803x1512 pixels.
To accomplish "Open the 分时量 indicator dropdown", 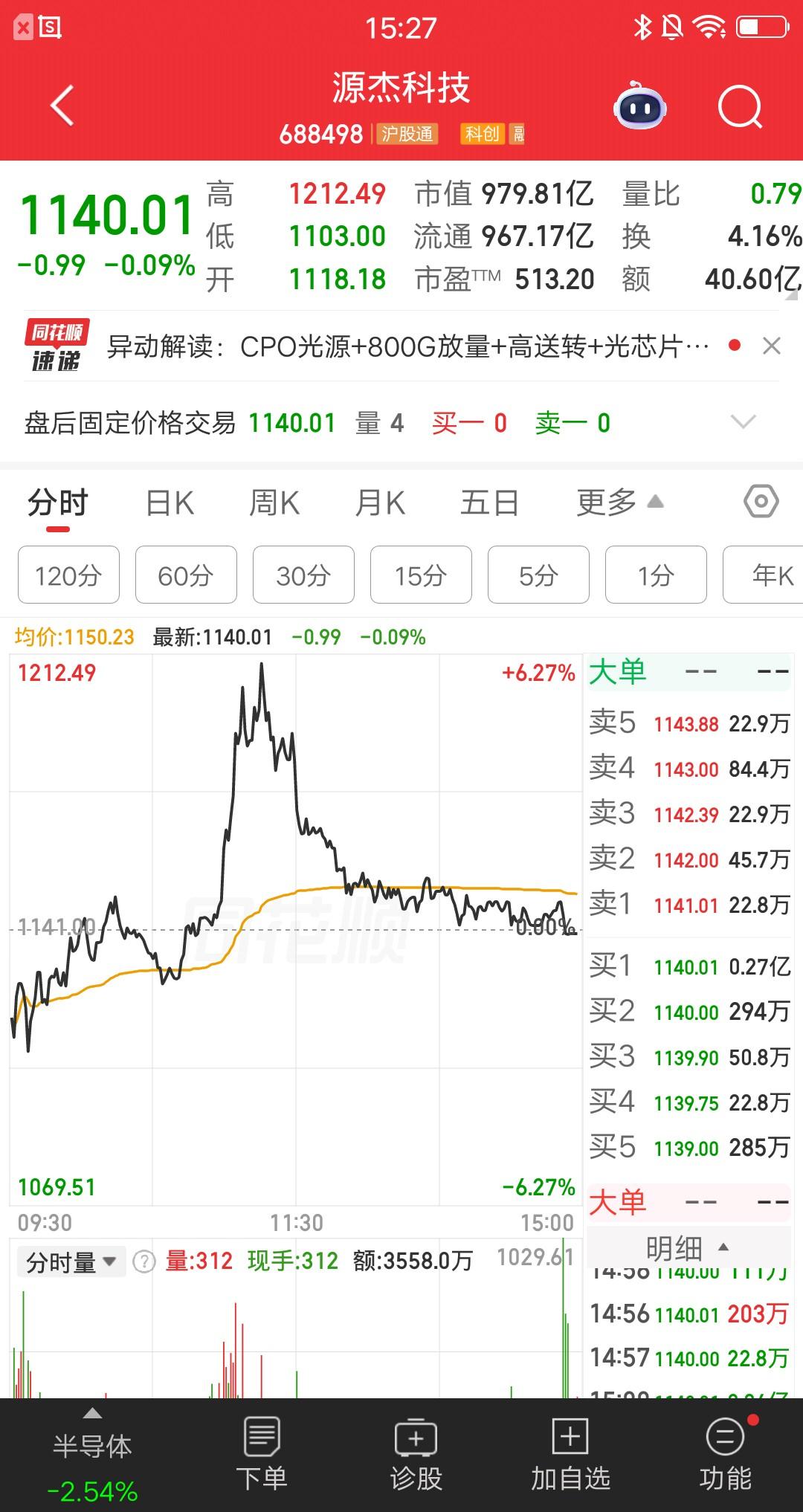I will tap(71, 1261).
